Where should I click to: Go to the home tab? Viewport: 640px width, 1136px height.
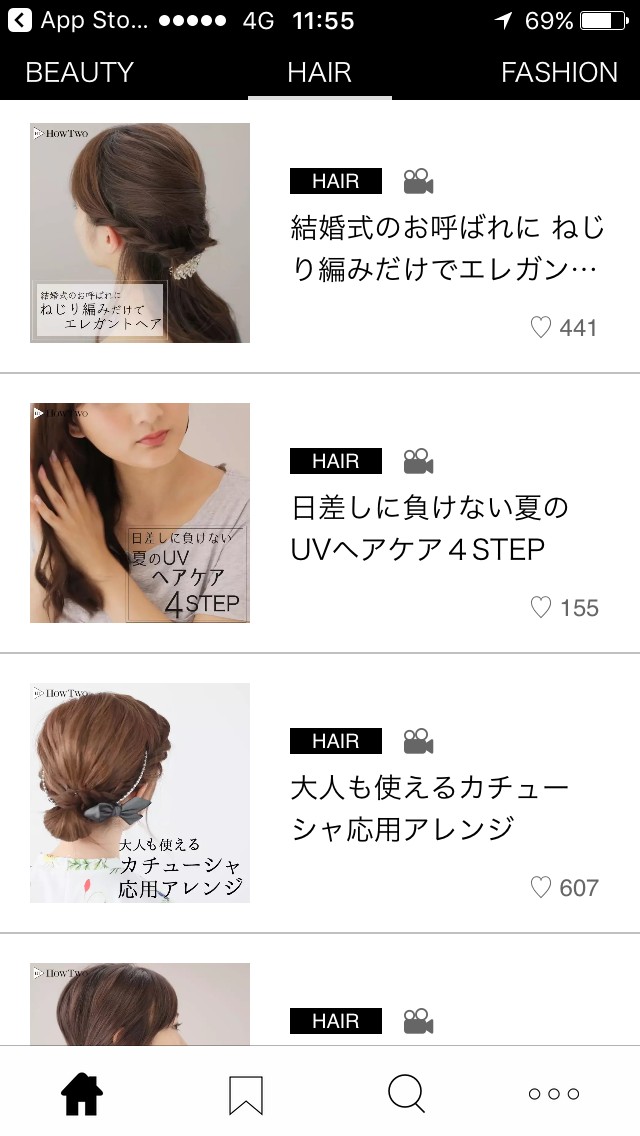[x=82, y=1094]
